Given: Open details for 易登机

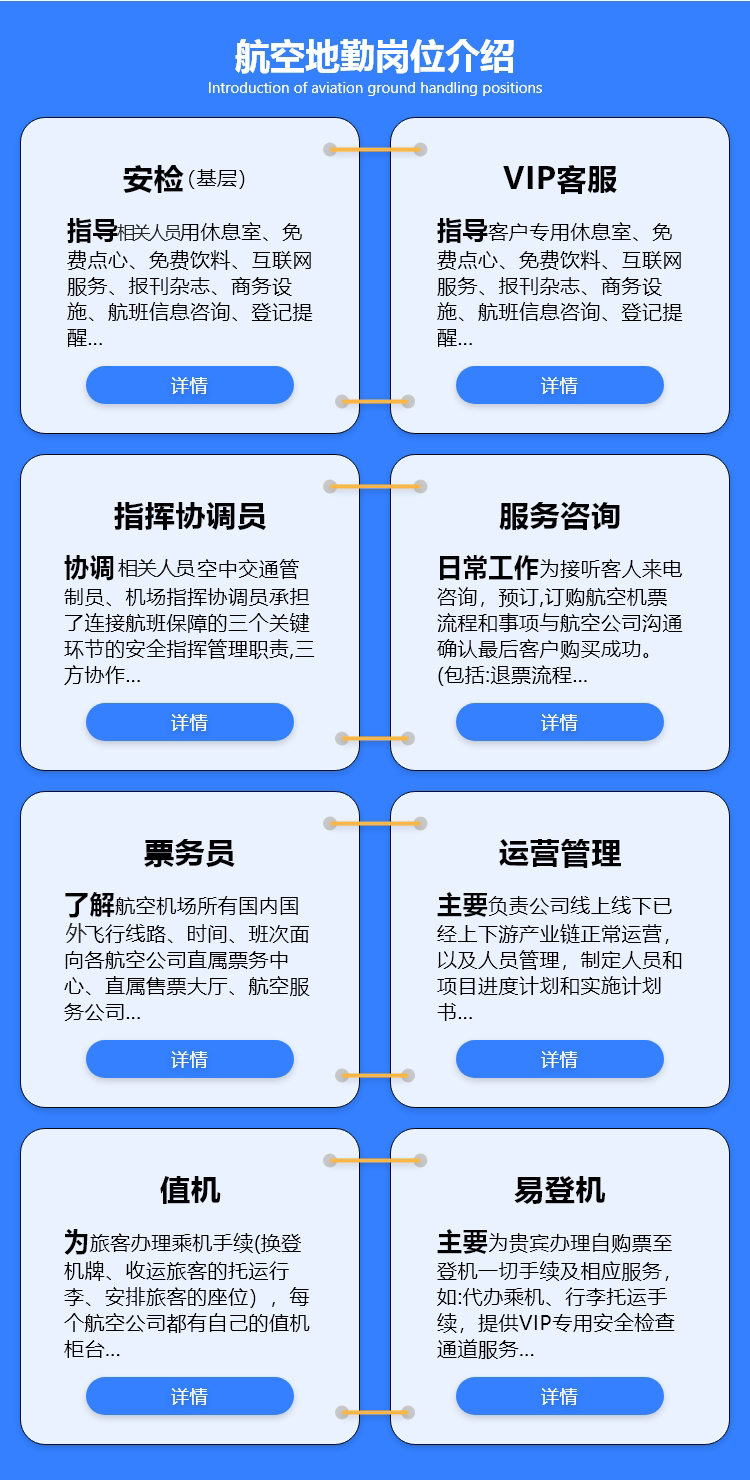Looking at the screenshot, I should coord(560,1396).
